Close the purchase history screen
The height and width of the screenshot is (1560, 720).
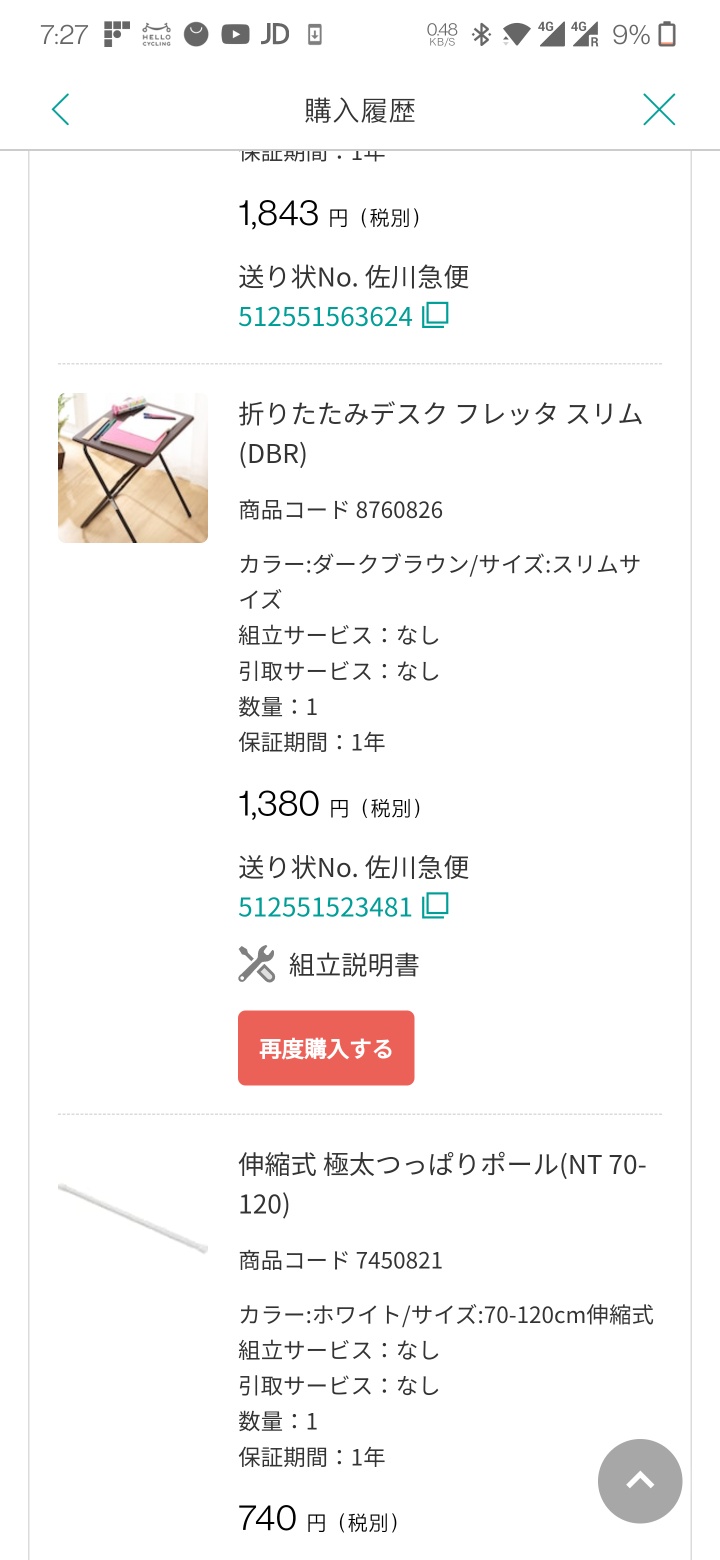tap(659, 110)
